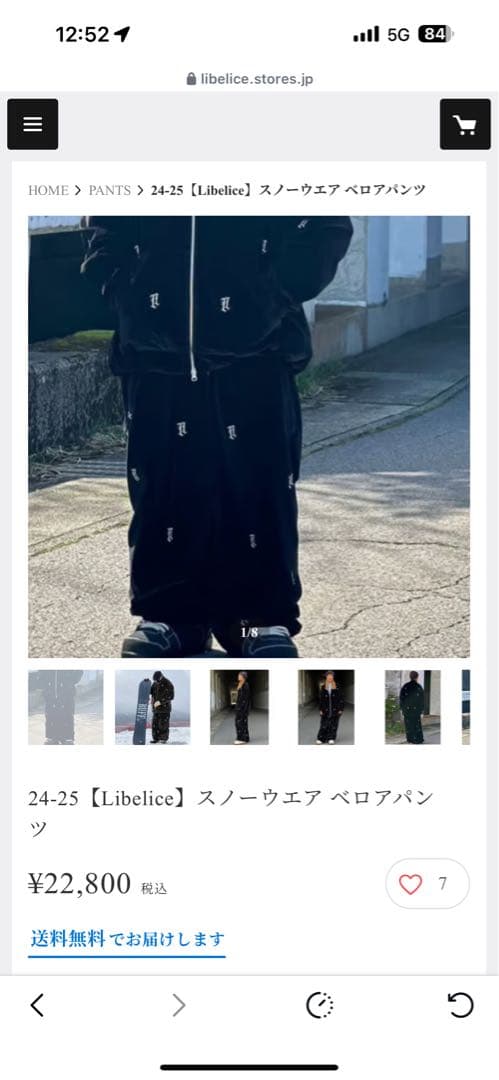Open the browser's circular gauge toolbar icon
499x1080 pixels.
coord(320,1006)
